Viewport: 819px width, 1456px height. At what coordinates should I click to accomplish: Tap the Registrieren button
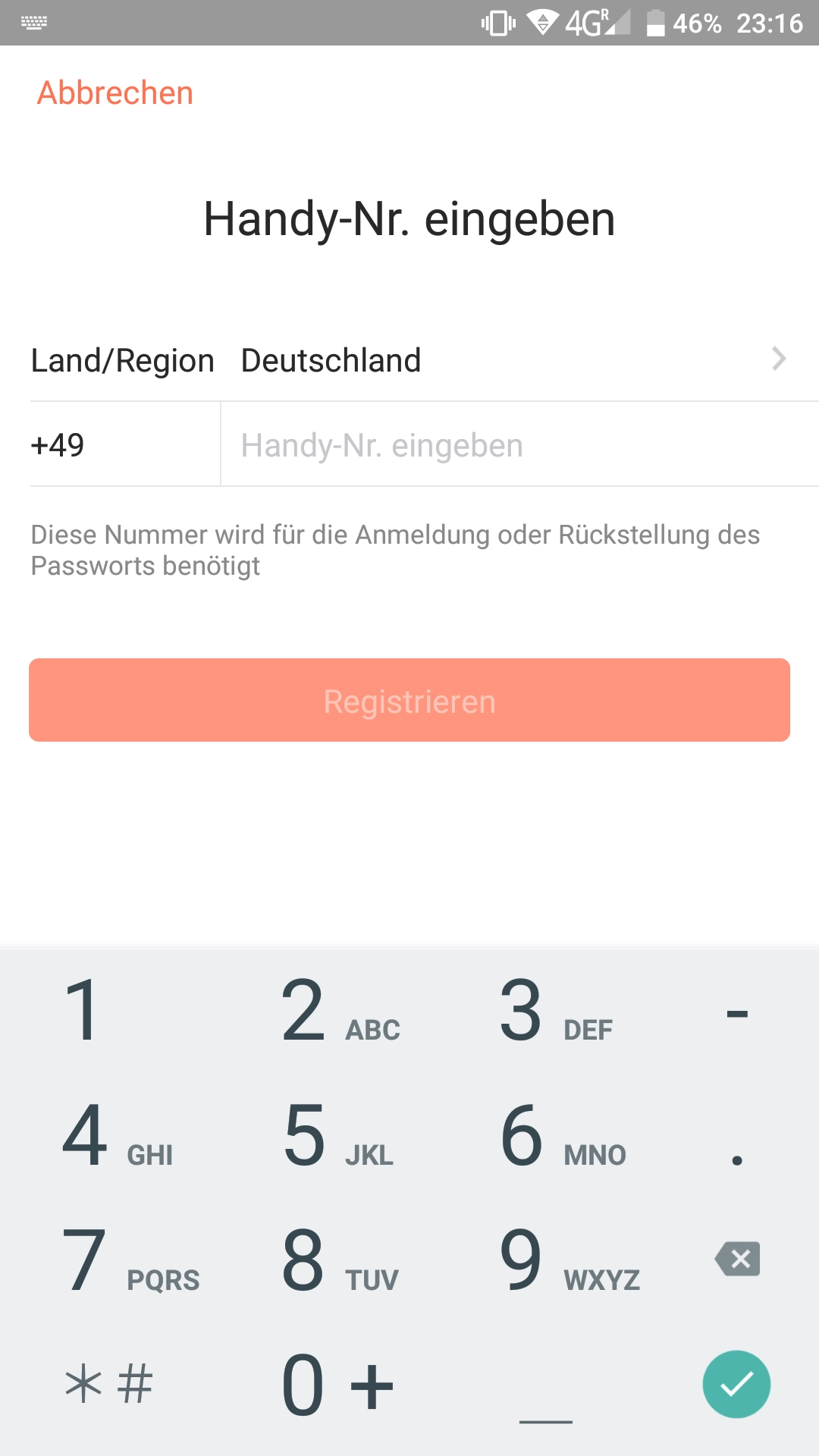pyautogui.click(x=409, y=700)
